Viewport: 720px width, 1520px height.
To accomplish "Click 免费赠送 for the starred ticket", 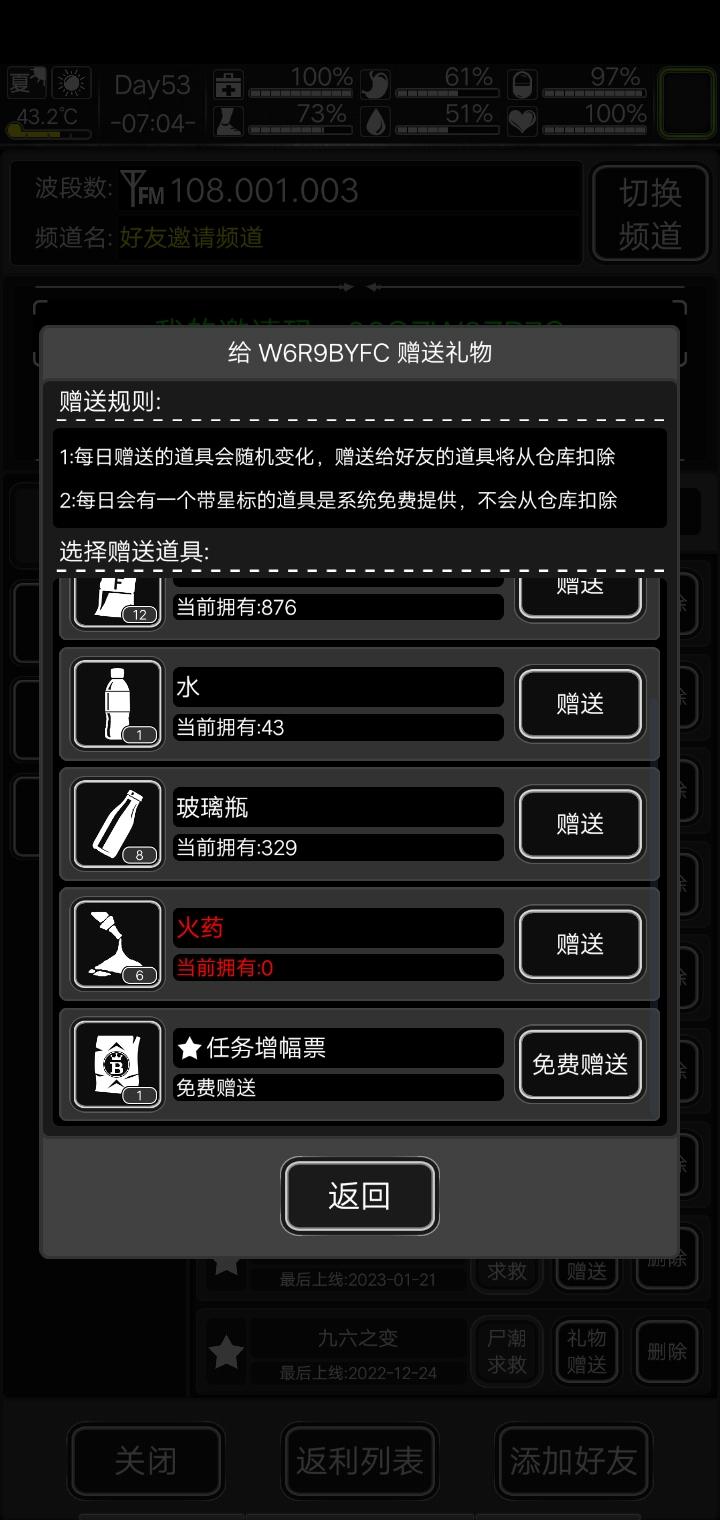I will (580, 1063).
